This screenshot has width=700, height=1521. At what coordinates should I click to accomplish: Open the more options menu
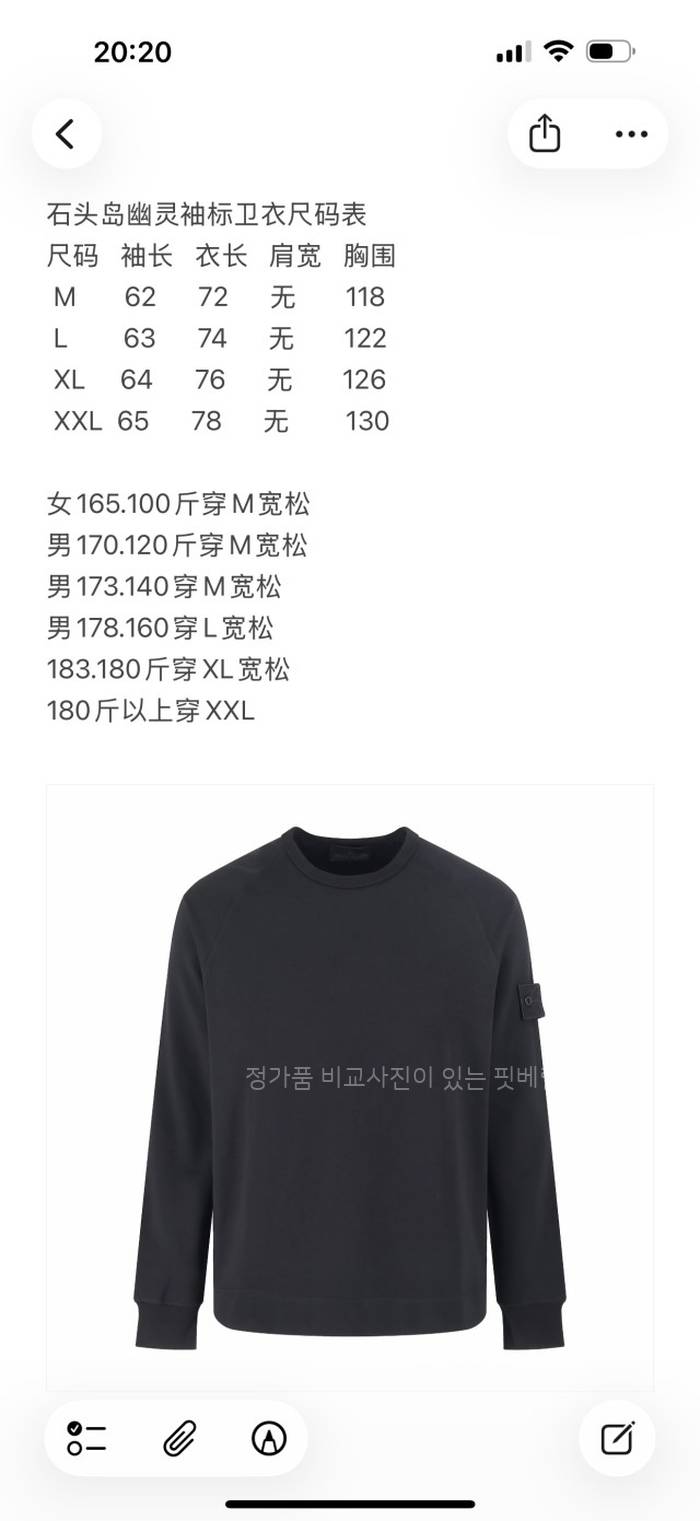(631, 134)
